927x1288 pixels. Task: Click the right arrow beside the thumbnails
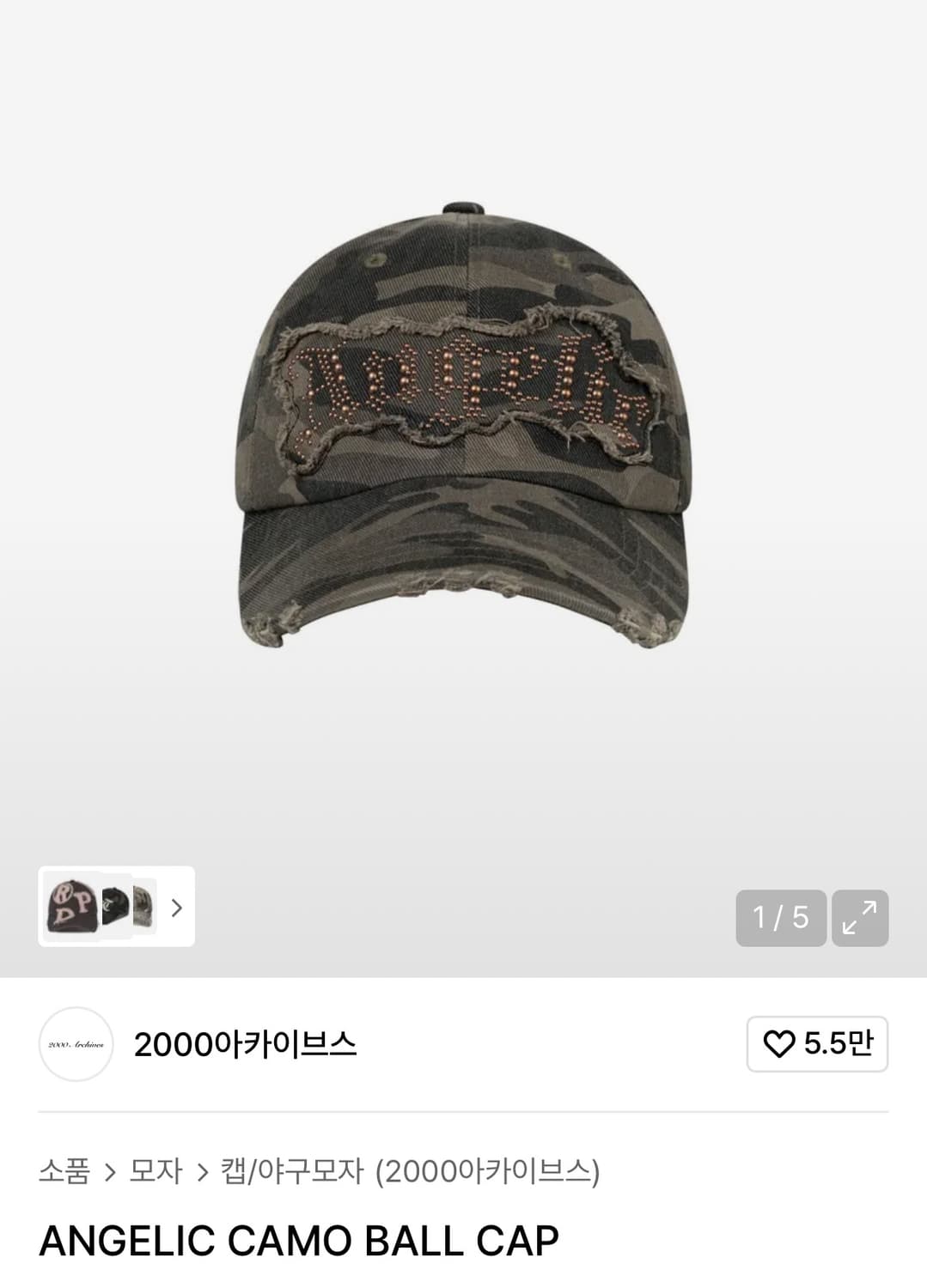click(177, 908)
